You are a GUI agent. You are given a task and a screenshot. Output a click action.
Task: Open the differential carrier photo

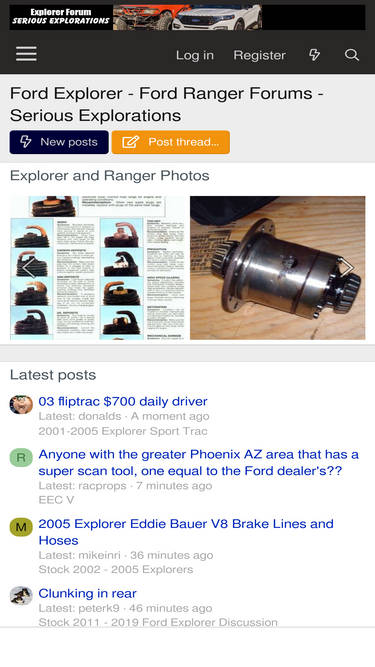pyautogui.click(x=278, y=268)
